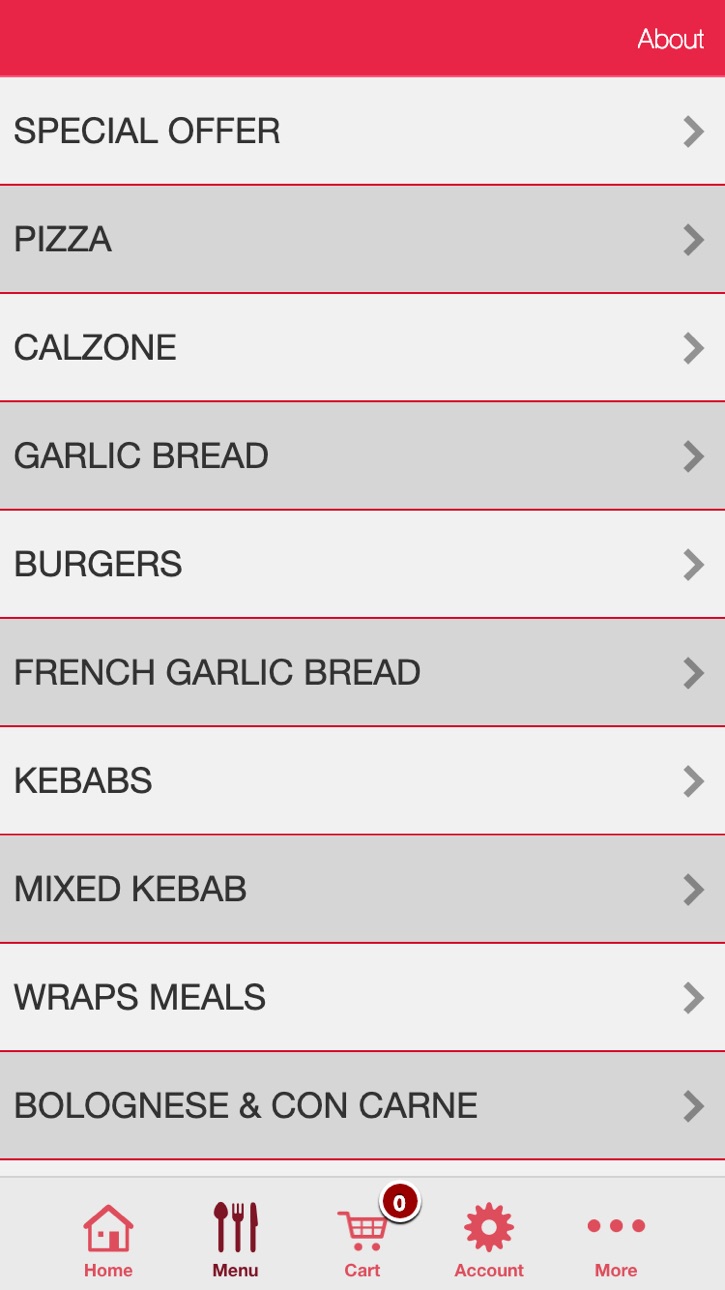The height and width of the screenshot is (1290, 725).
Task: Select Bolognese & Con Carne
Action: (x=362, y=1105)
